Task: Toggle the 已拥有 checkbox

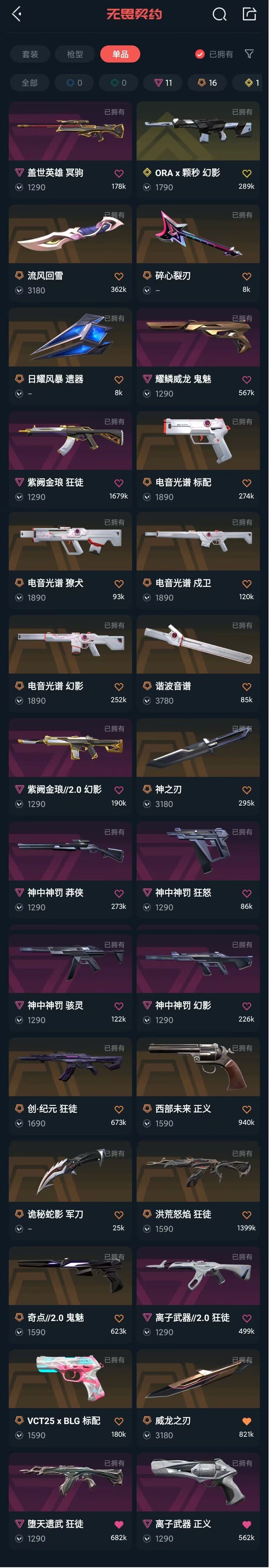Action: (x=199, y=54)
